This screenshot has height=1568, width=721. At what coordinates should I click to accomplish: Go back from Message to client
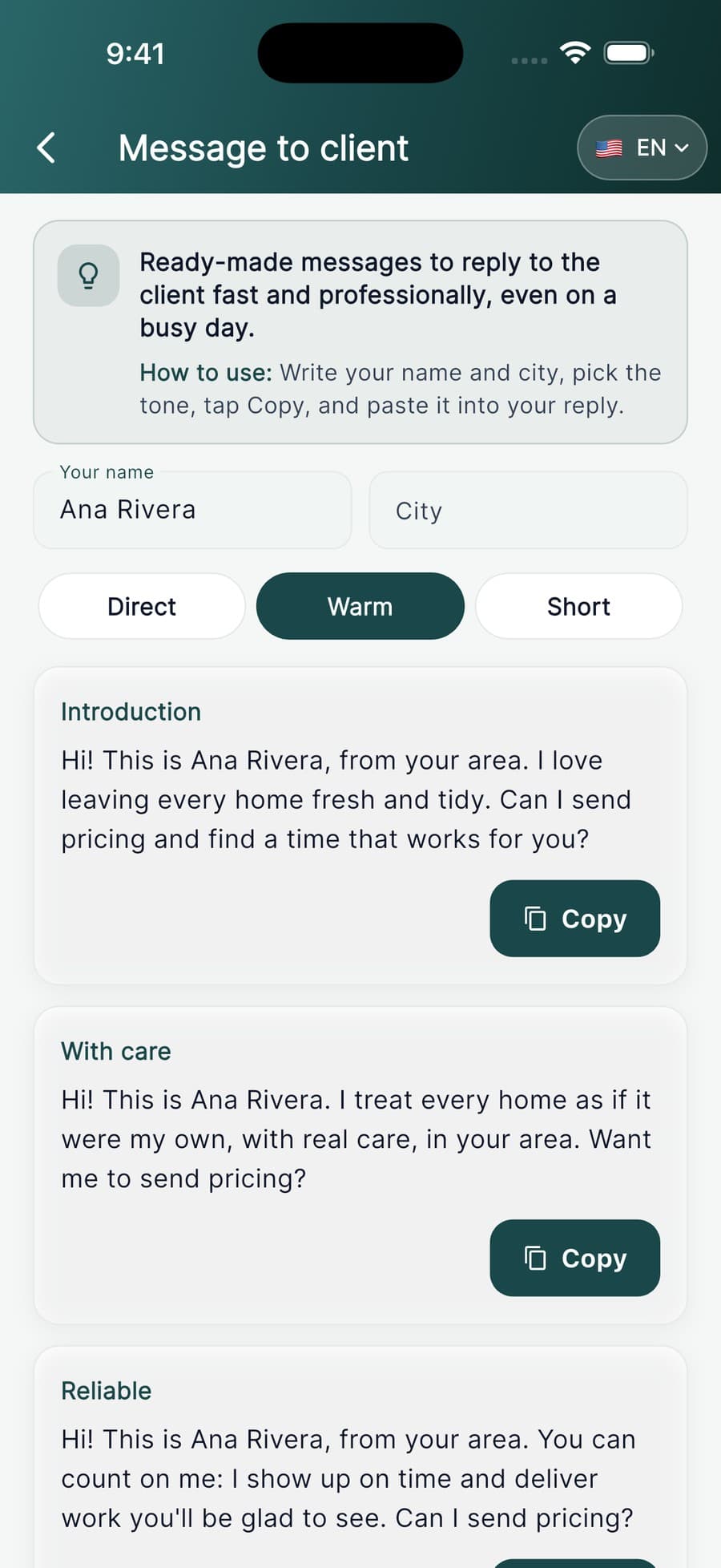[47, 148]
